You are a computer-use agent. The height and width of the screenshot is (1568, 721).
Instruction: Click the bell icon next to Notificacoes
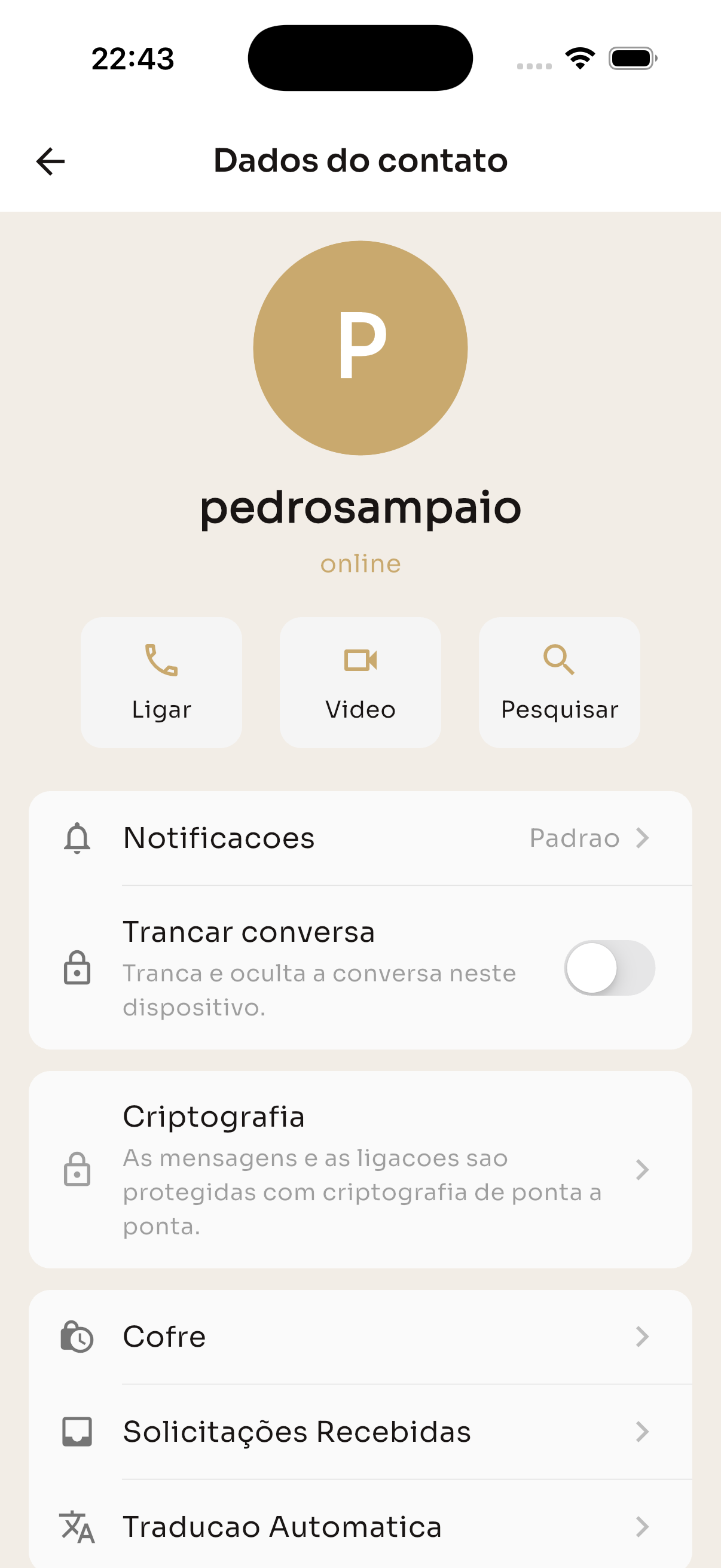(77, 838)
